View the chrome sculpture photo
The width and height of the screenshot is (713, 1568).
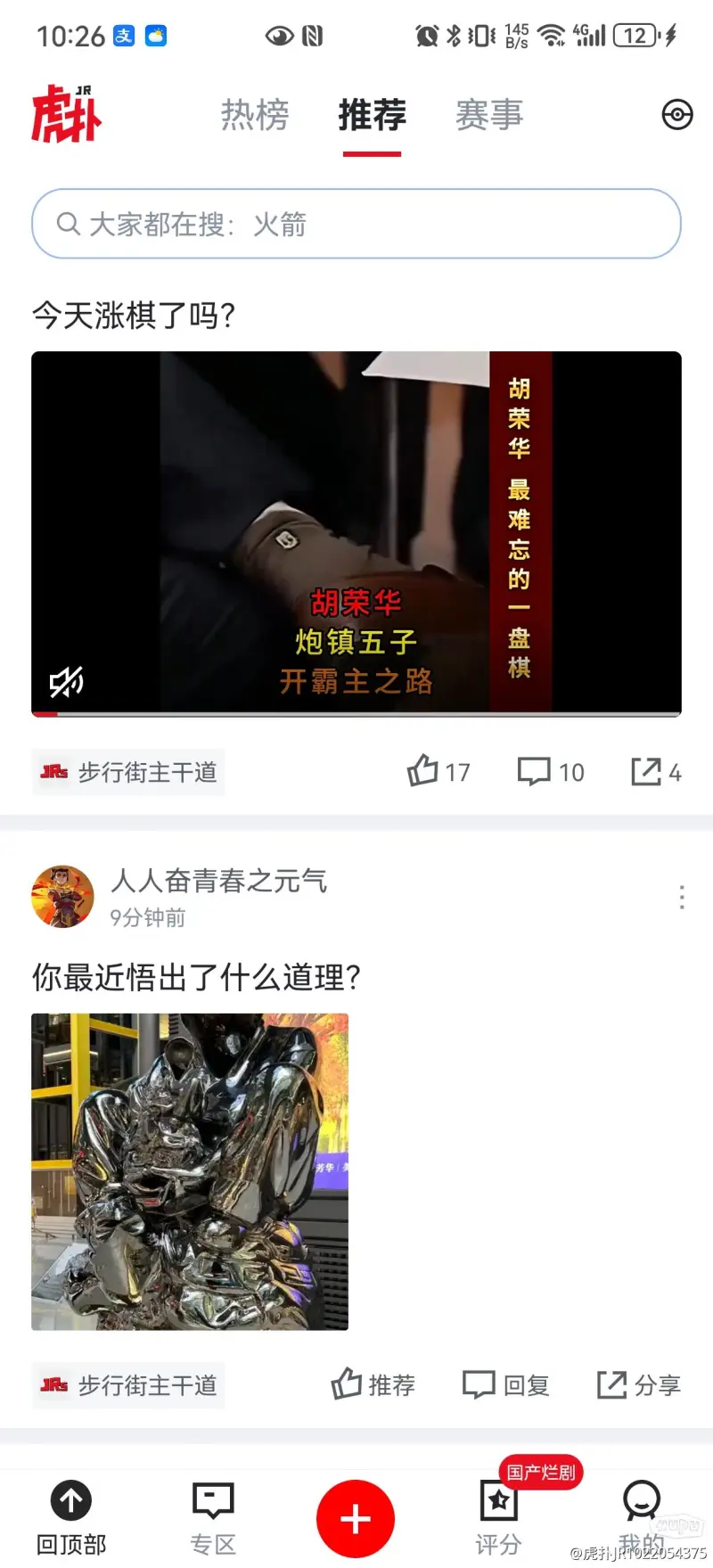click(190, 1171)
